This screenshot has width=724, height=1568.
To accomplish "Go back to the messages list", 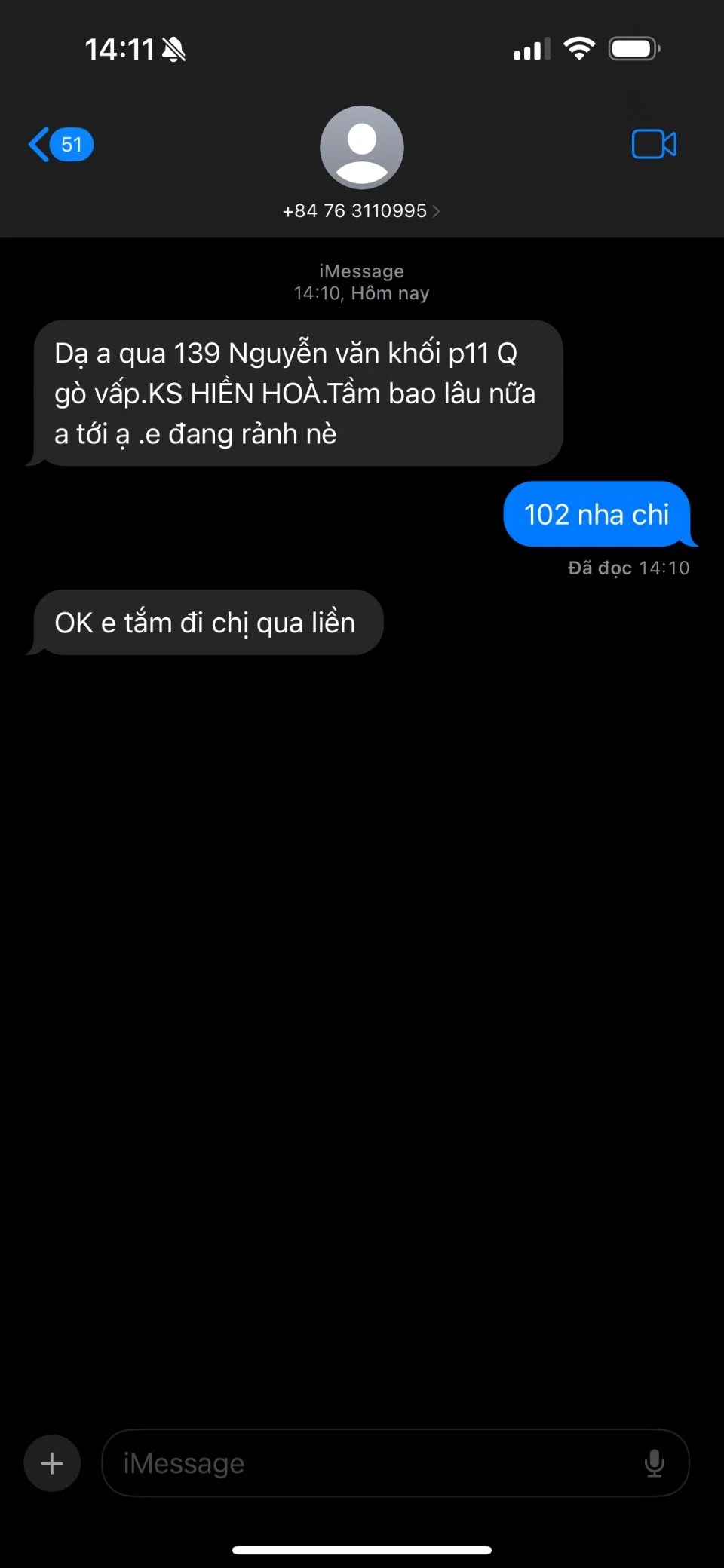I will tap(59, 144).
